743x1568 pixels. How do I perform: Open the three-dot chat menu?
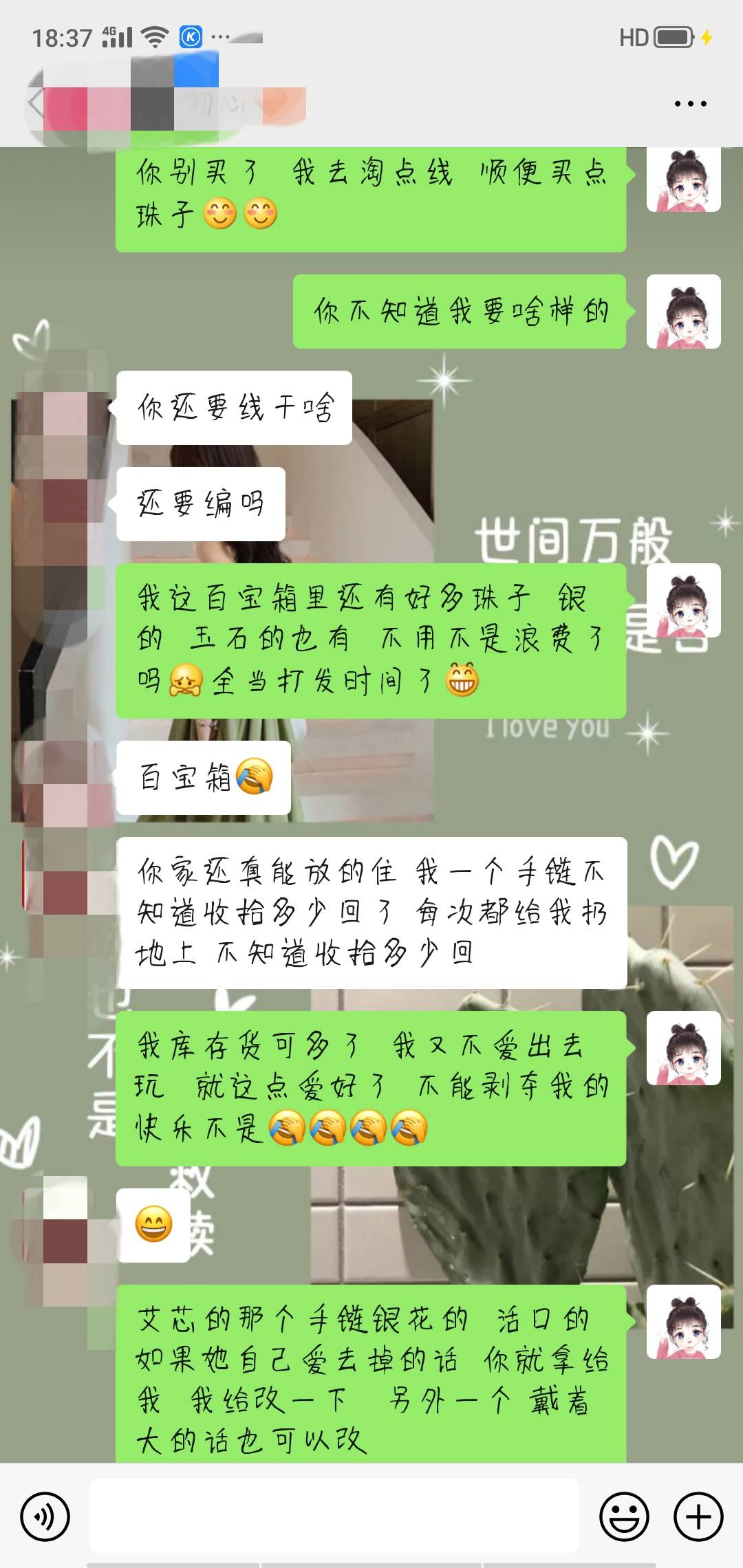pyautogui.click(x=690, y=104)
